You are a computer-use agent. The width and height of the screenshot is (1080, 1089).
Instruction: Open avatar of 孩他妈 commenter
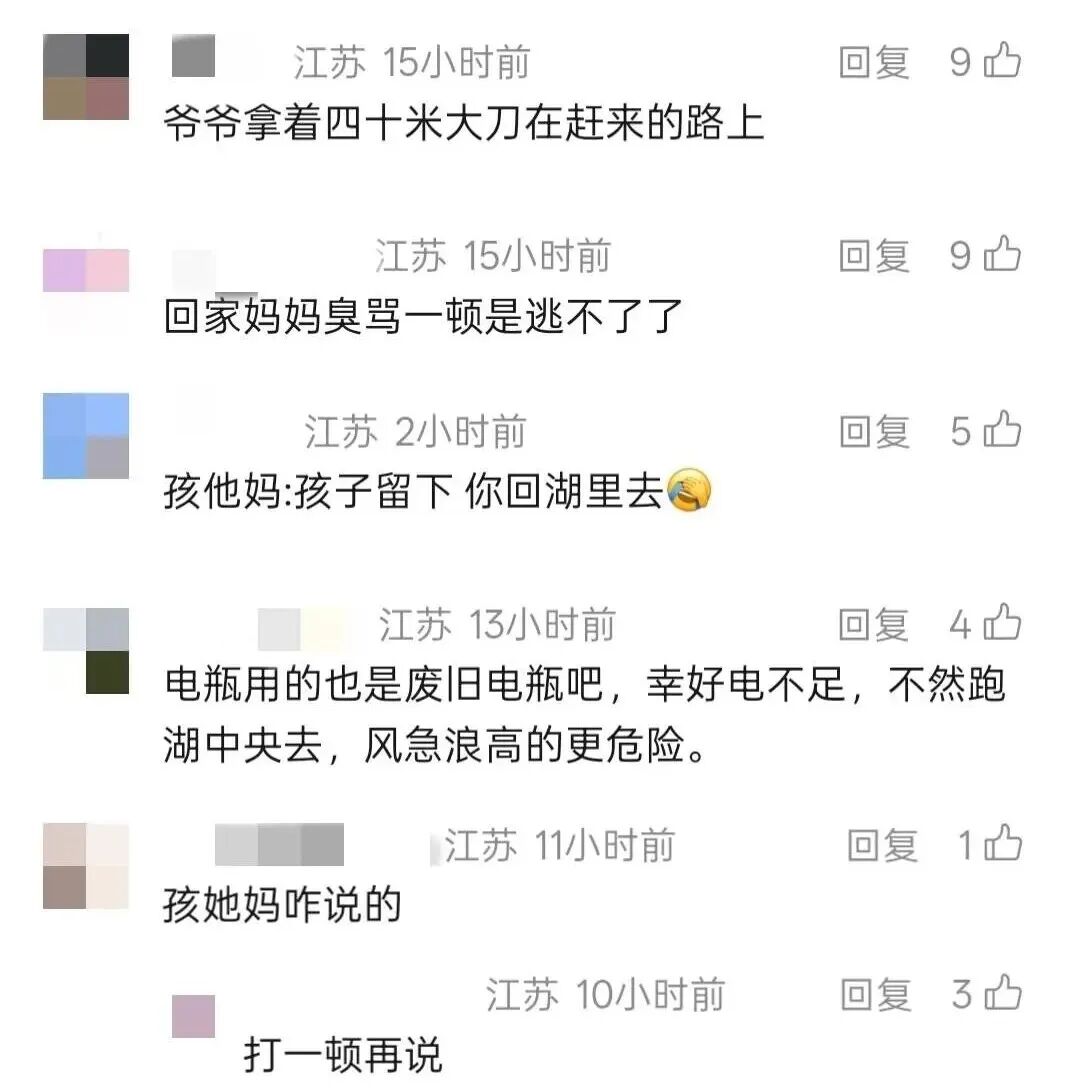[86, 436]
